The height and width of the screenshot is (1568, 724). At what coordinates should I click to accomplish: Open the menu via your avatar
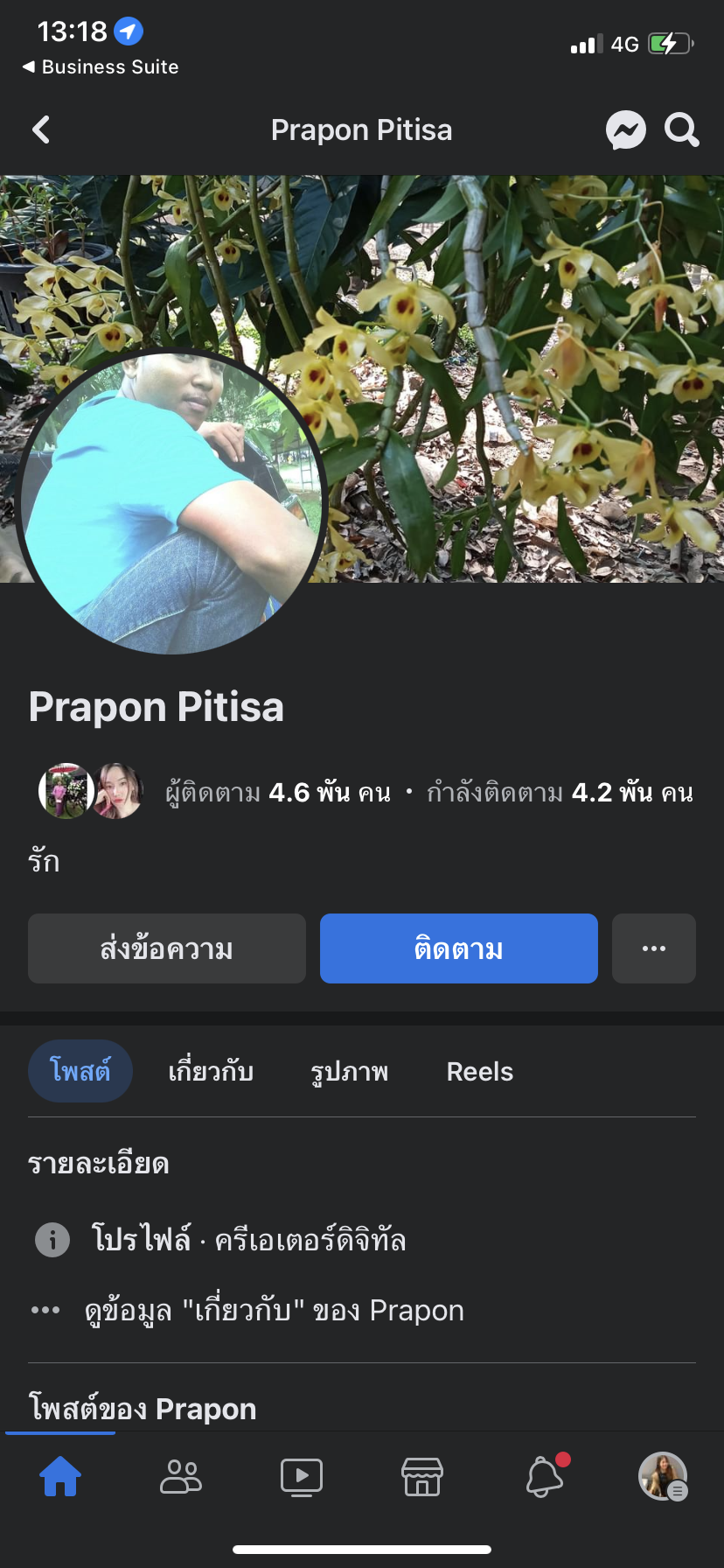[x=663, y=1477]
